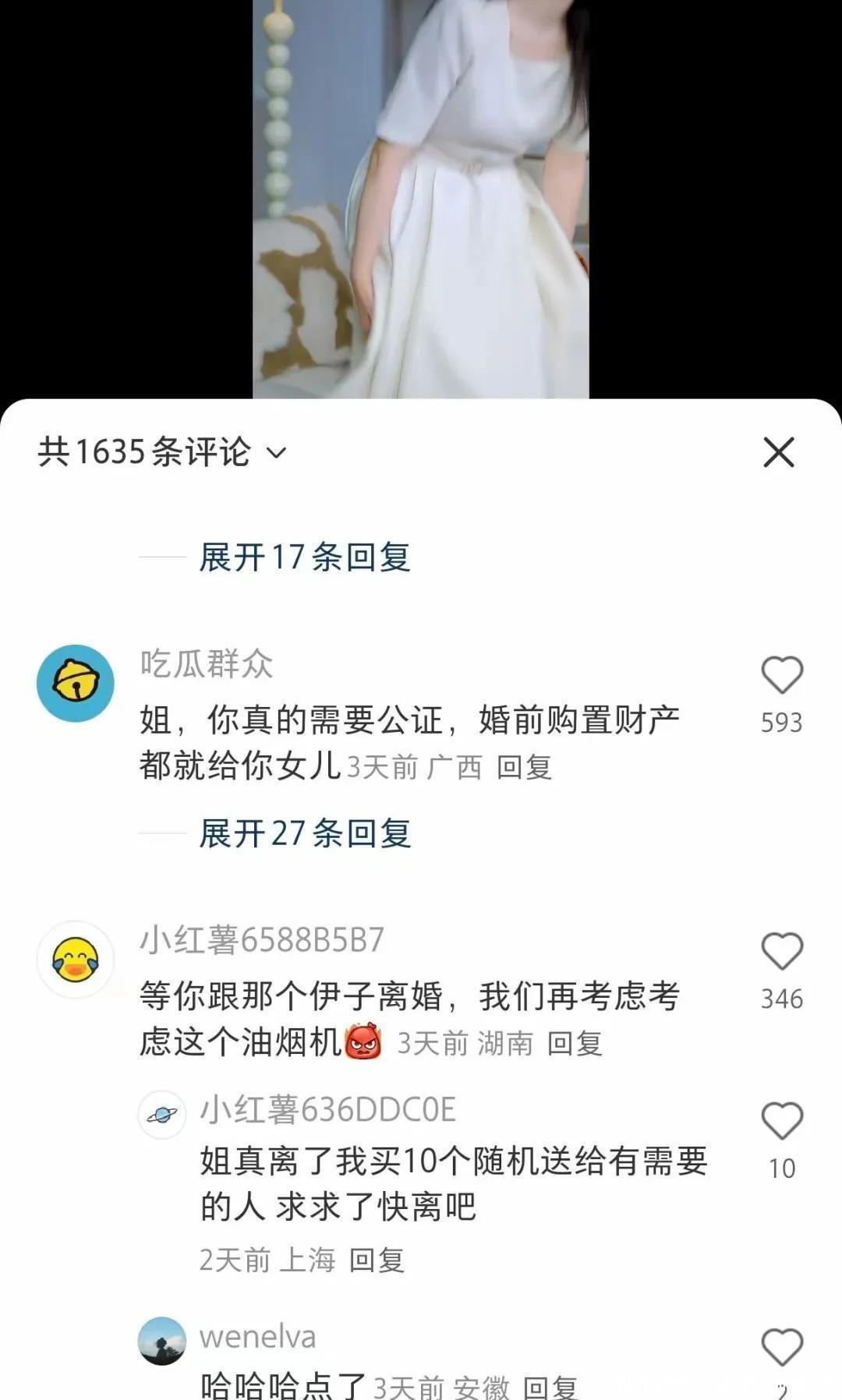Open 吃瓜群众's profile avatar
The height and width of the screenshot is (1400, 842).
pyautogui.click(x=76, y=683)
